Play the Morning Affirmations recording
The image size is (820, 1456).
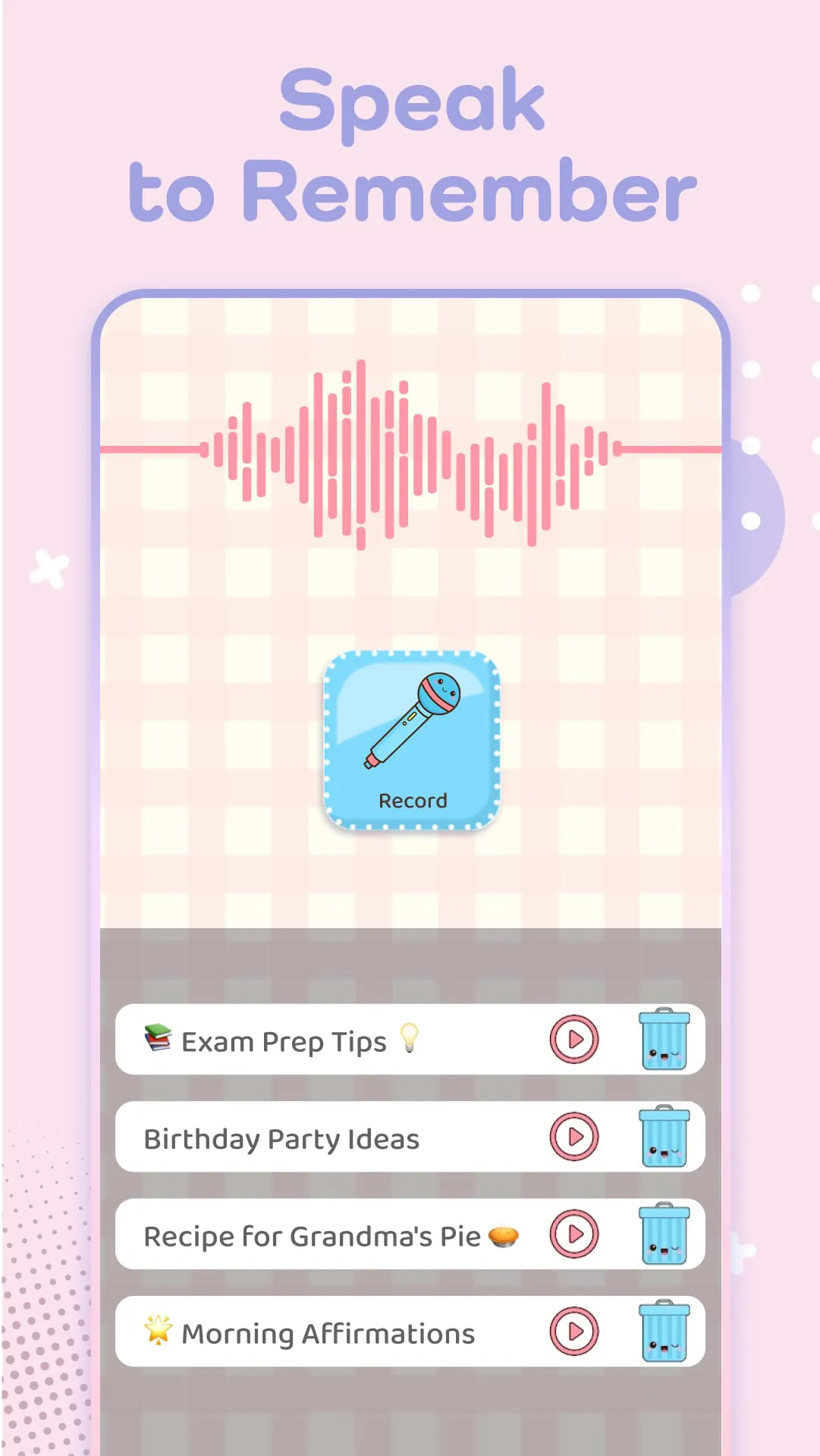click(x=574, y=1332)
